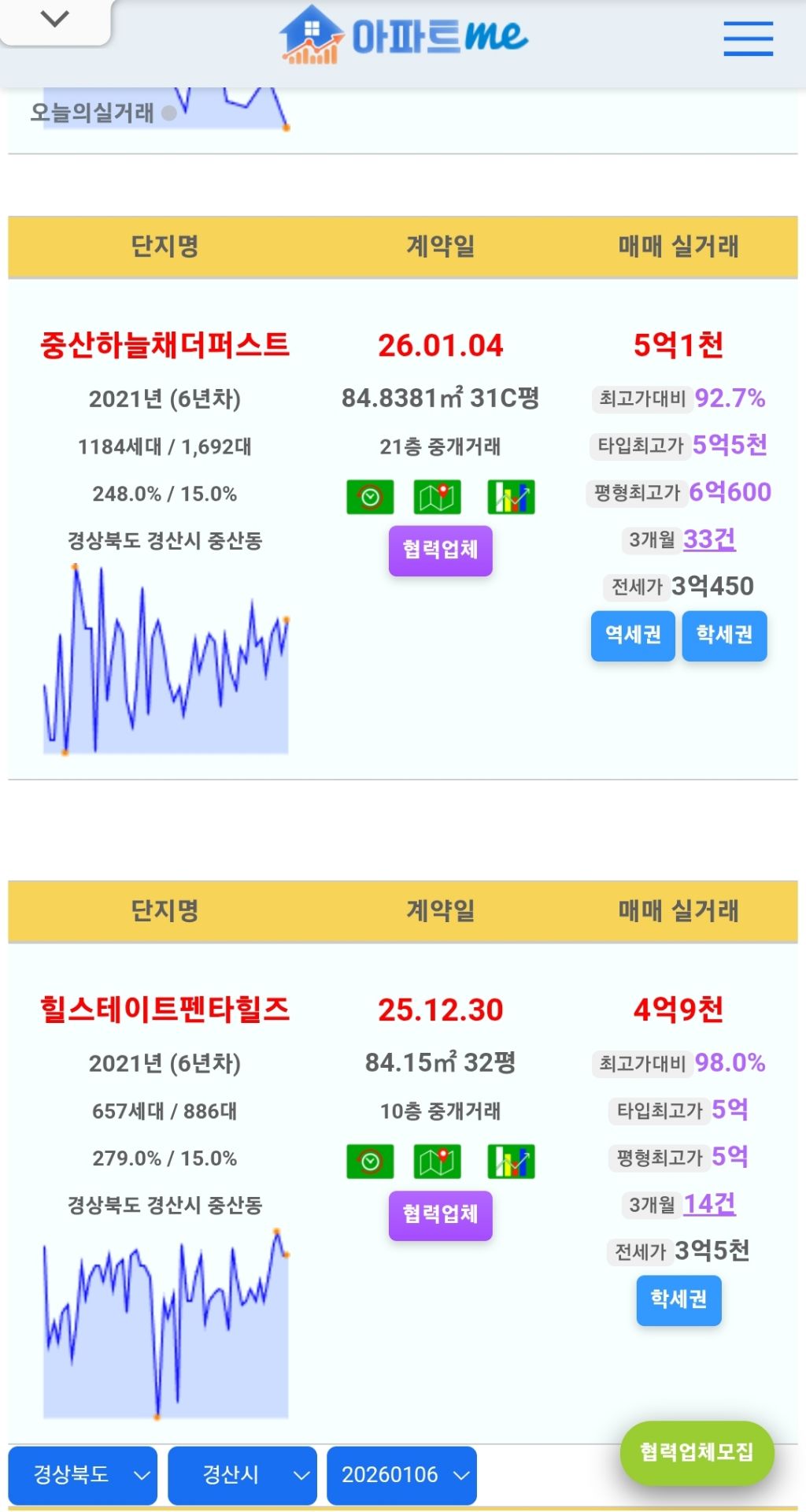This screenshot has width=806, height=1512.
Task: Tap the clock icon for 힐스테이트펜타힐즈
Action: tap(370, 1162)
